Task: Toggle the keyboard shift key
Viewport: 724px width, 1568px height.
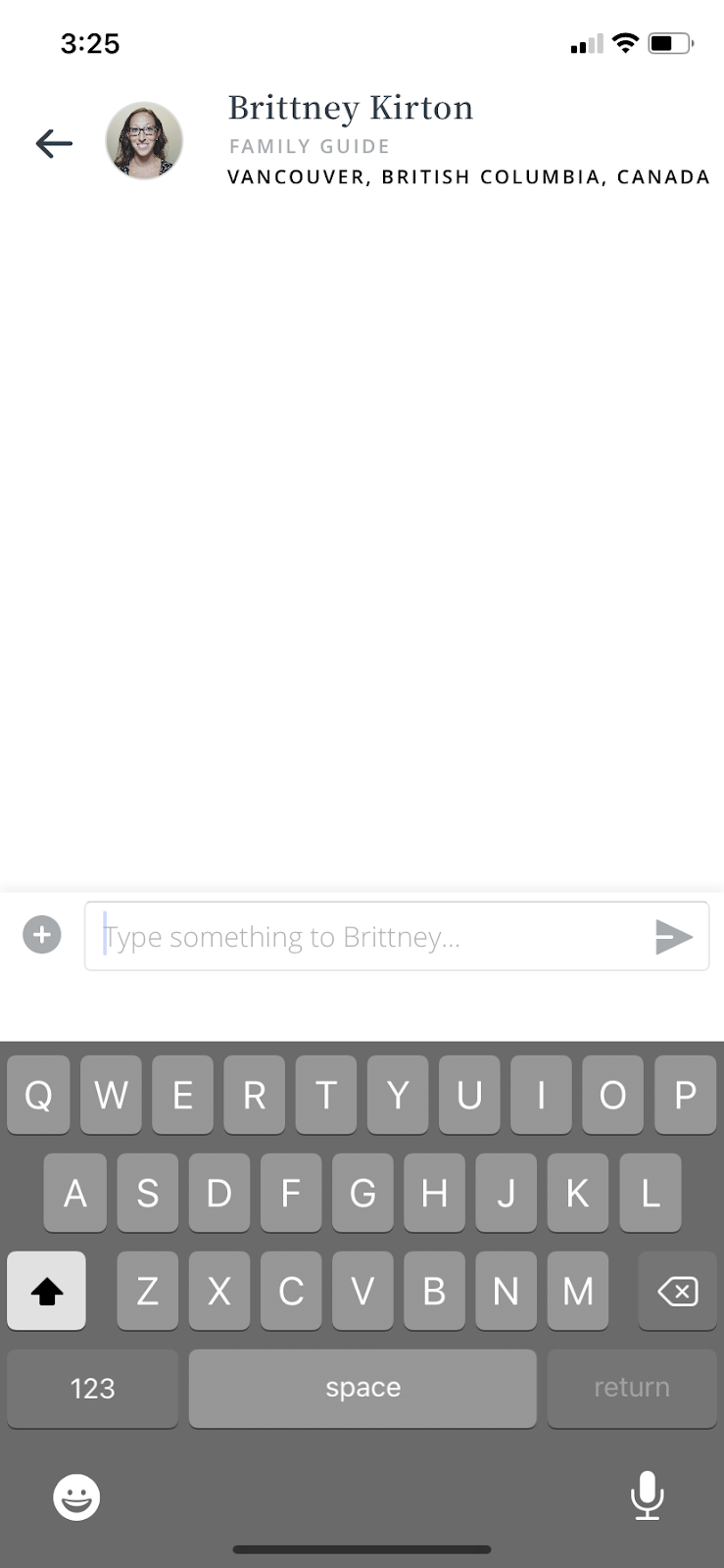Action: click(x=46, y=1292)
